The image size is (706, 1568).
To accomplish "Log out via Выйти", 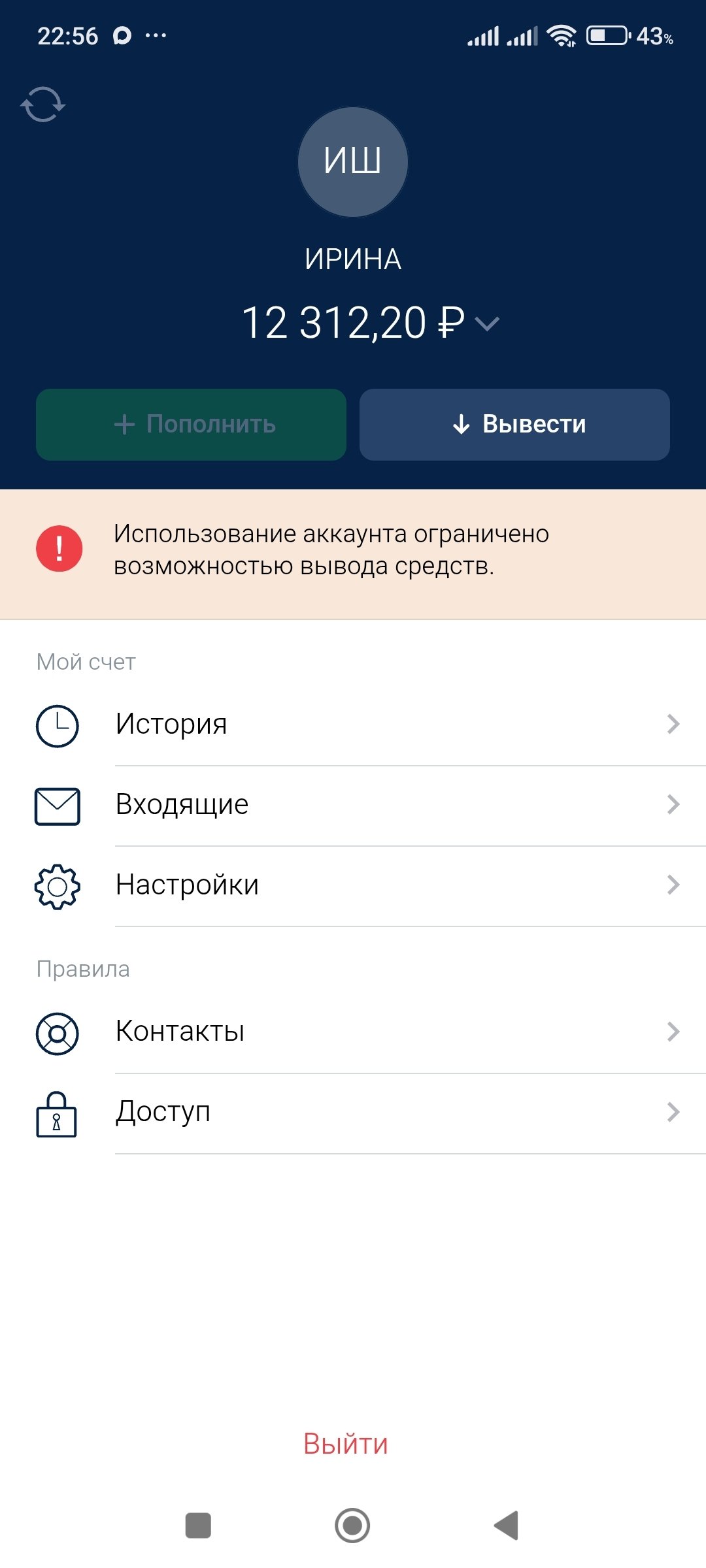I will [x=346, y=1443].
